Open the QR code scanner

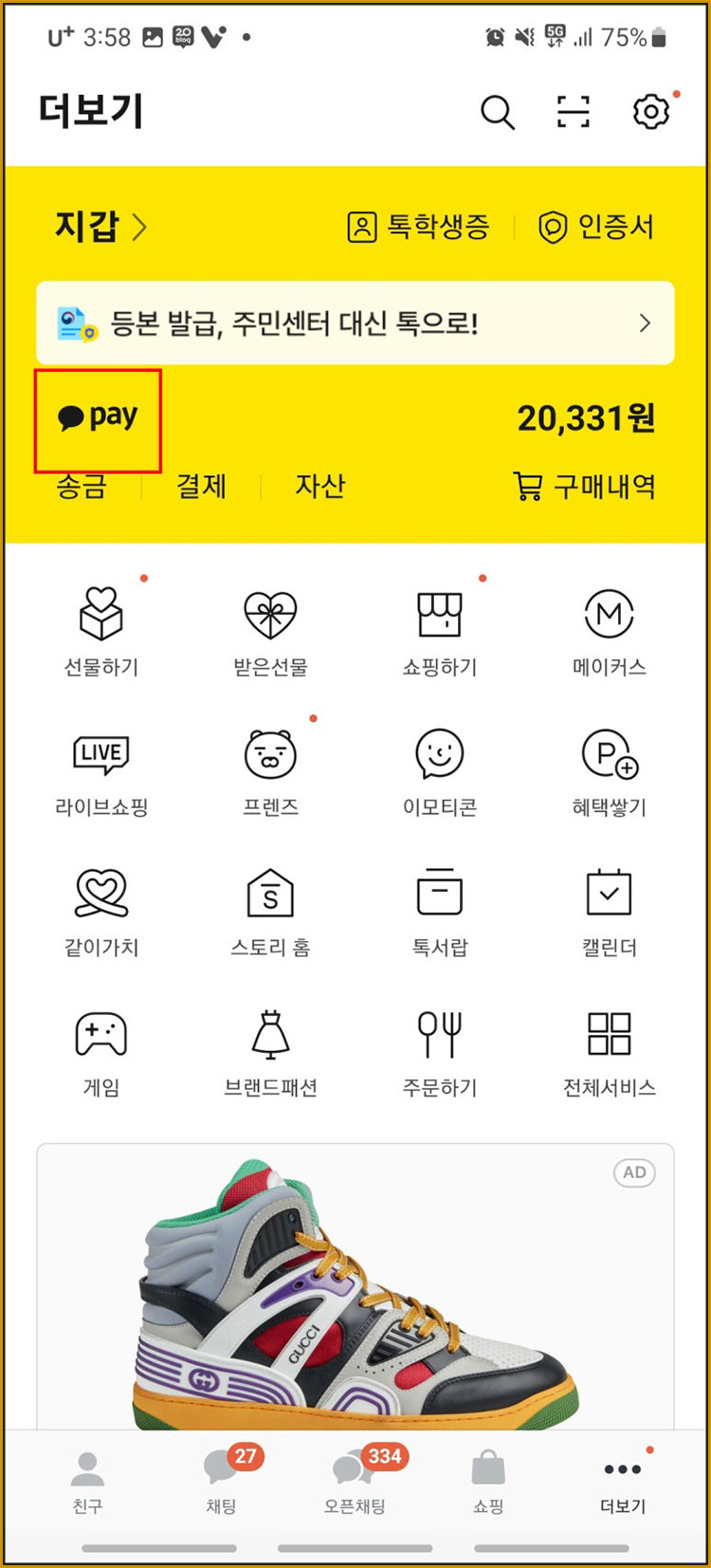coord(574,112)
